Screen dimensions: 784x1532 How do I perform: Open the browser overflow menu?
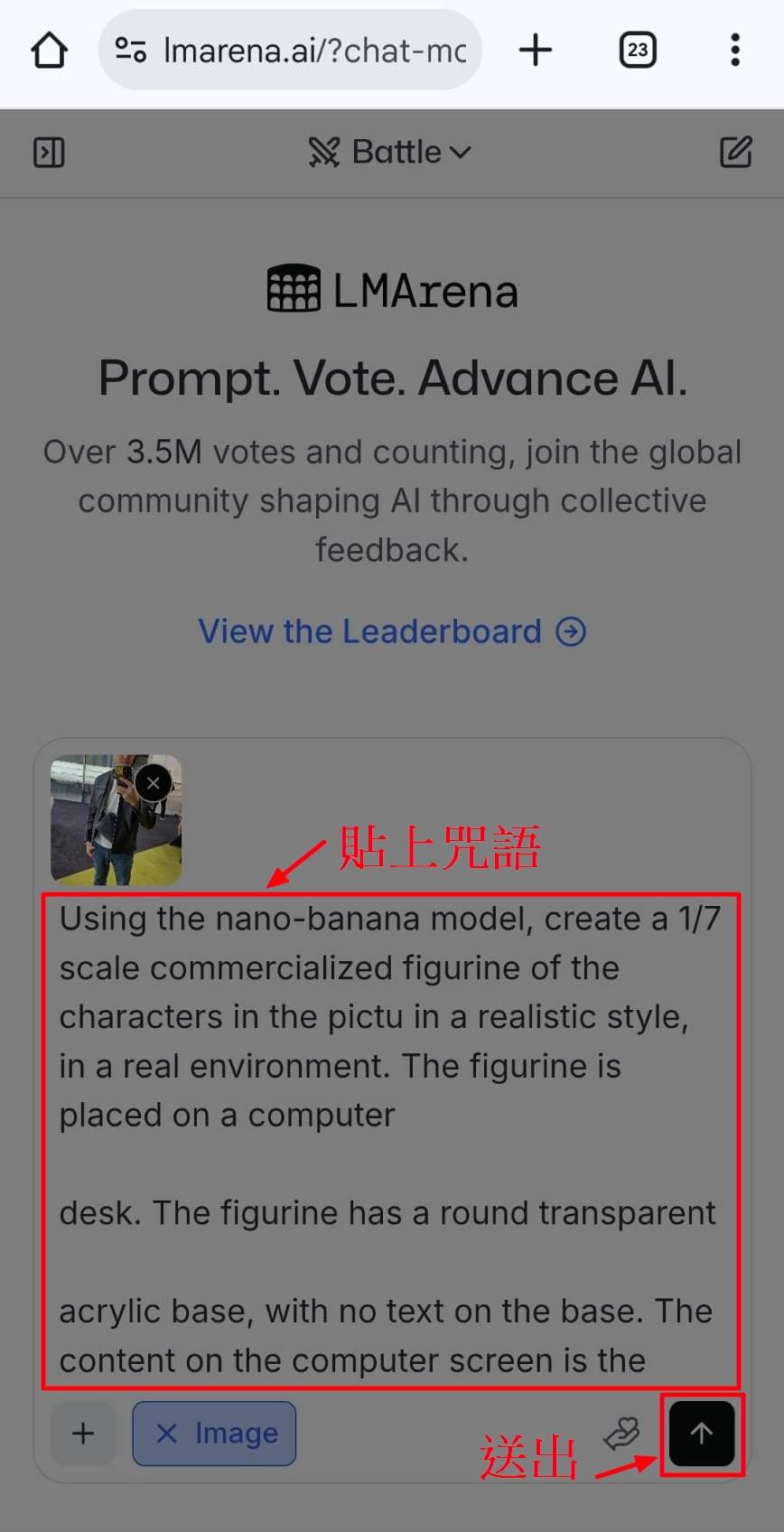point(735,51)
